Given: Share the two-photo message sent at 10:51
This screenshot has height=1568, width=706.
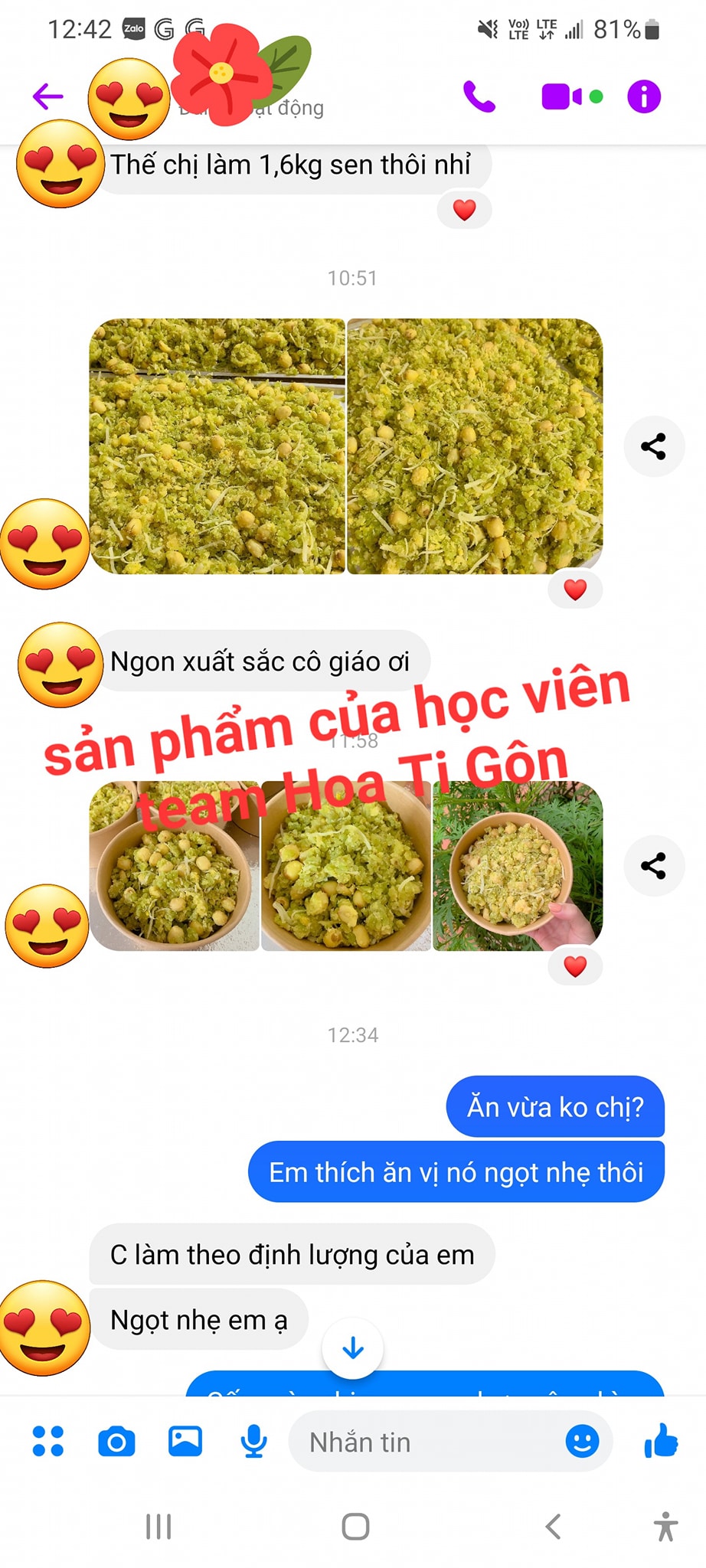Looking at the screenshot, I should (x=653, y=446).
